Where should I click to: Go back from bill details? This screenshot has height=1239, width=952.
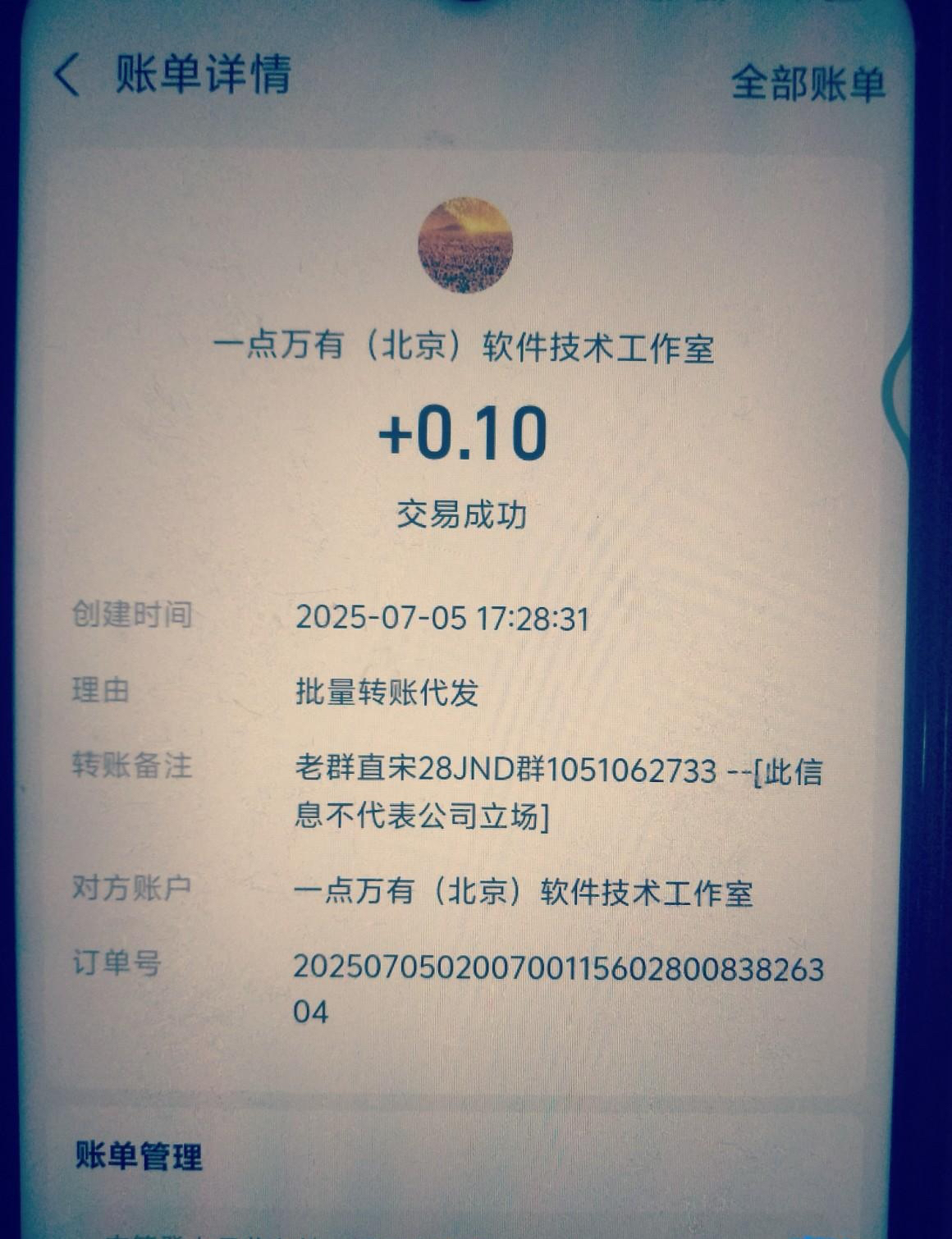pos(67,75)
